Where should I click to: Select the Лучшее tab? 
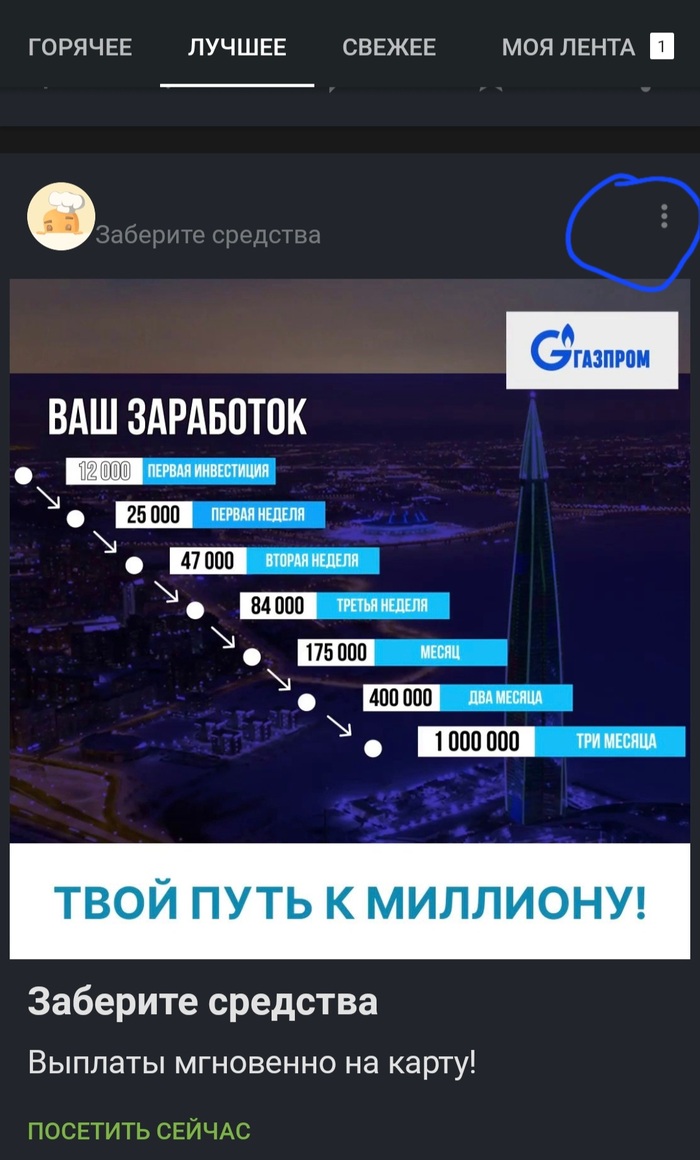click(x=237, y=47)
